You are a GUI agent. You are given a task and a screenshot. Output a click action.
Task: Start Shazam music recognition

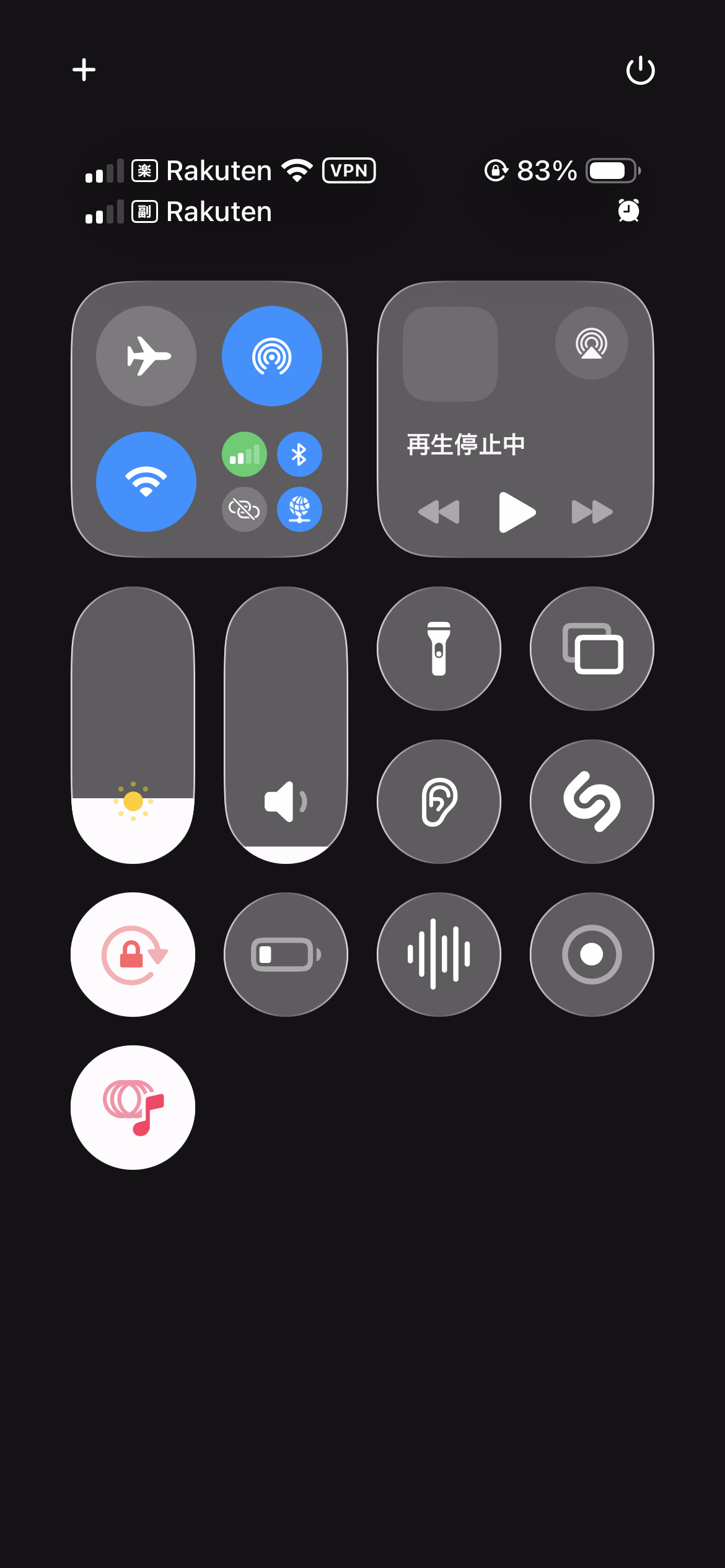592,801
